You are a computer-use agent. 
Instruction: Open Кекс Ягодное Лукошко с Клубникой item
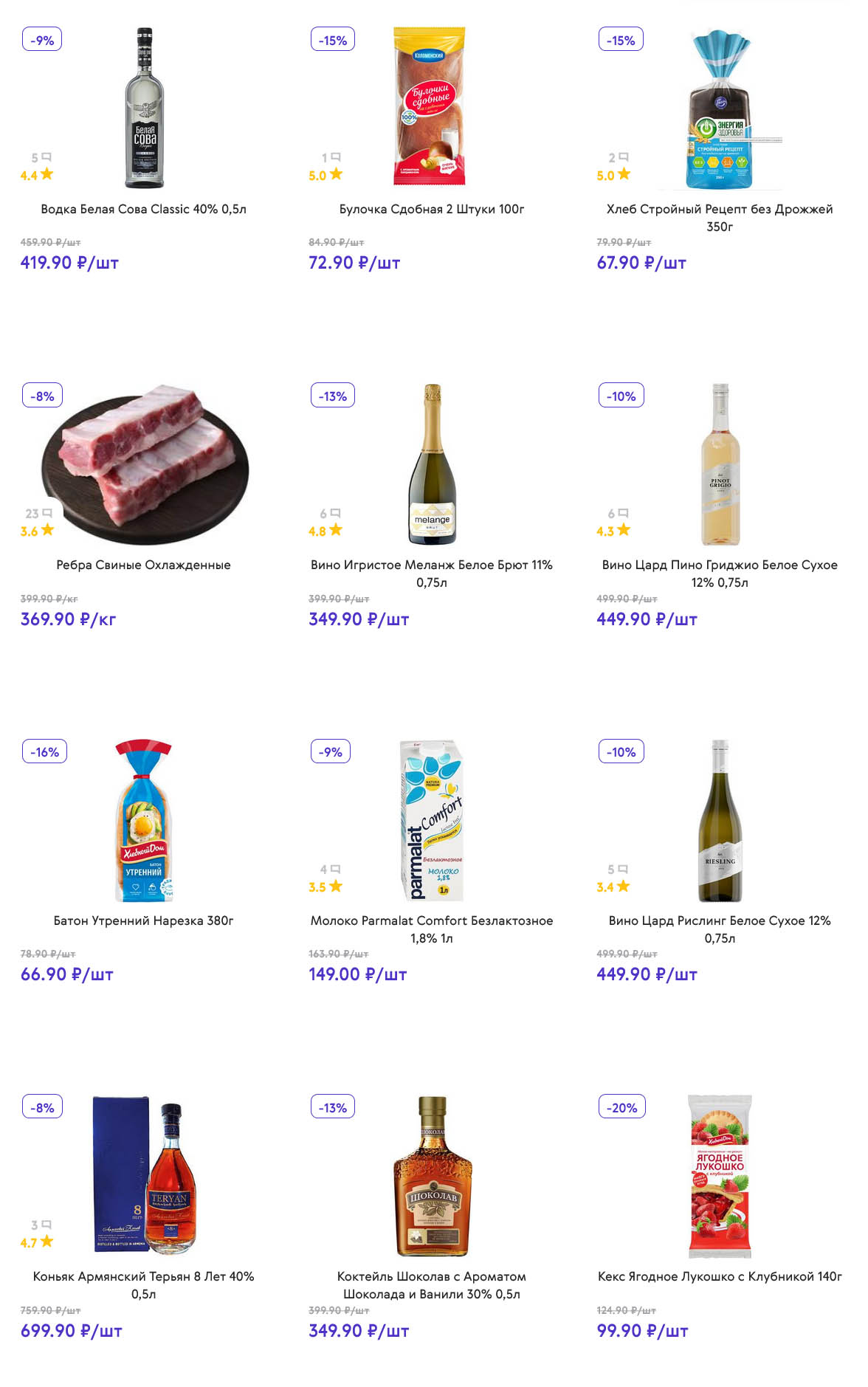point(719,1276)
